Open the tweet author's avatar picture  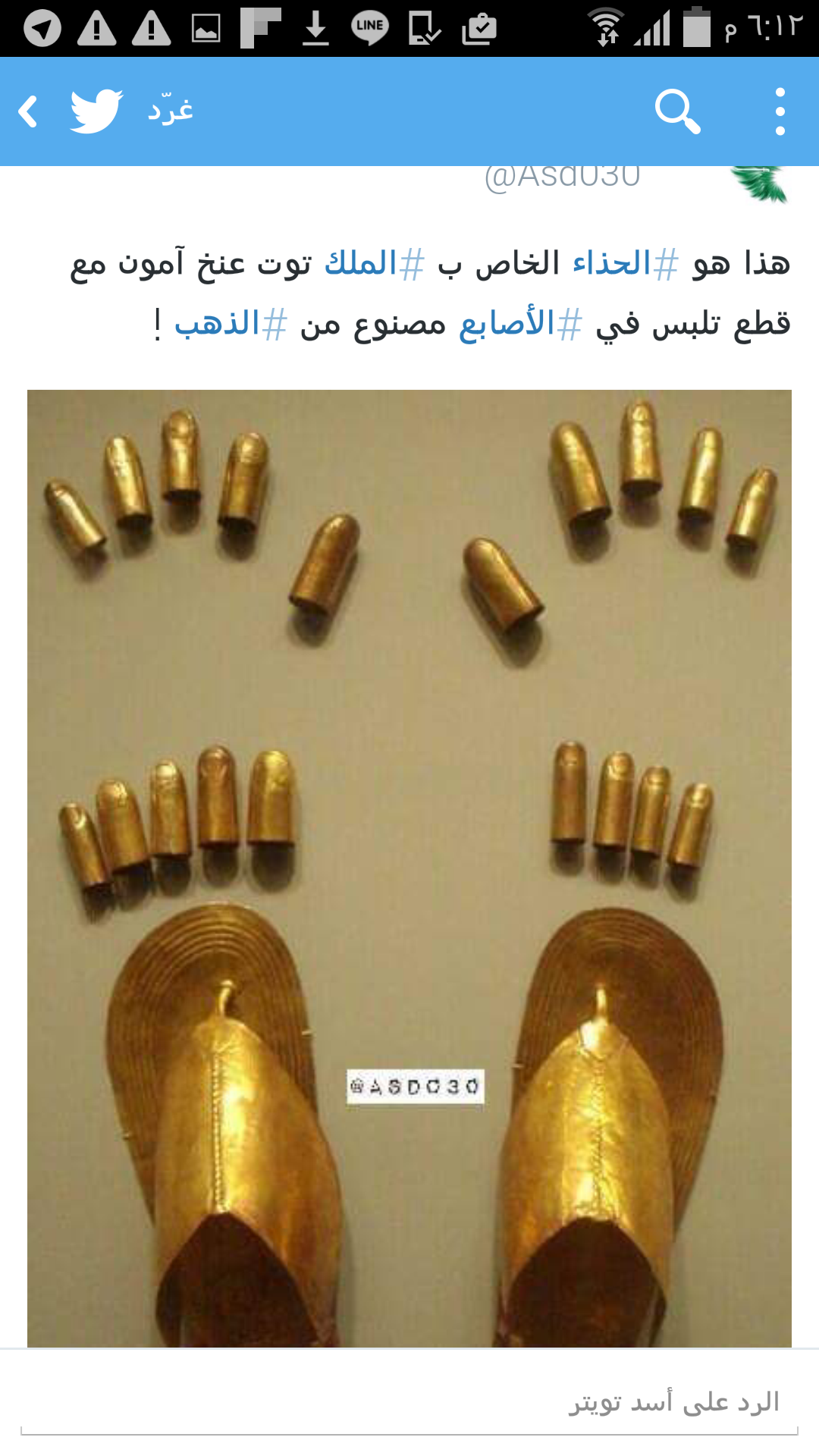click(x=760, y=184)
